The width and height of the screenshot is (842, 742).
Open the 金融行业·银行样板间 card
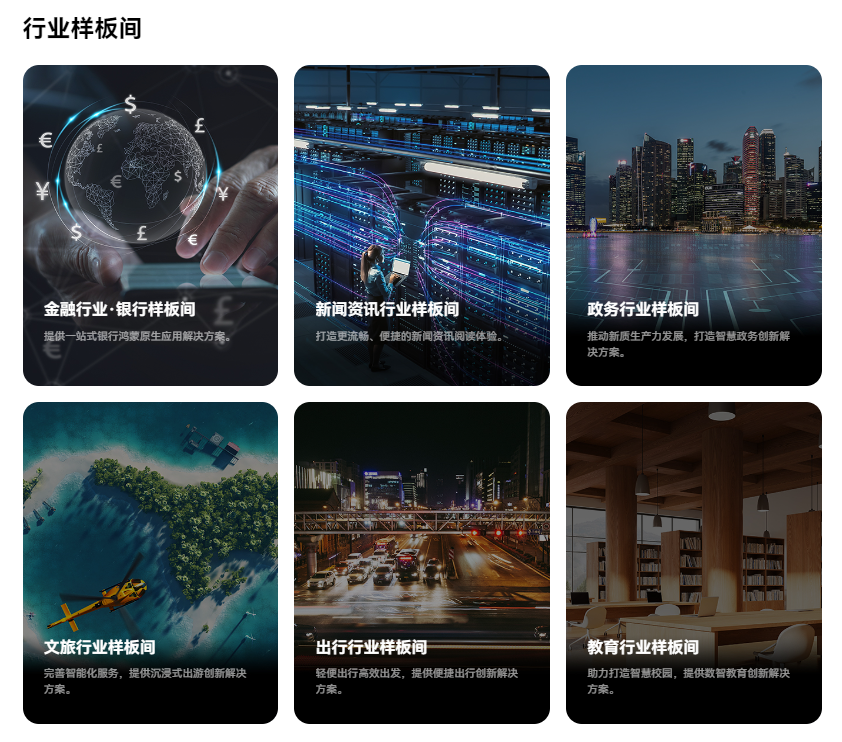tap(150, 226)
